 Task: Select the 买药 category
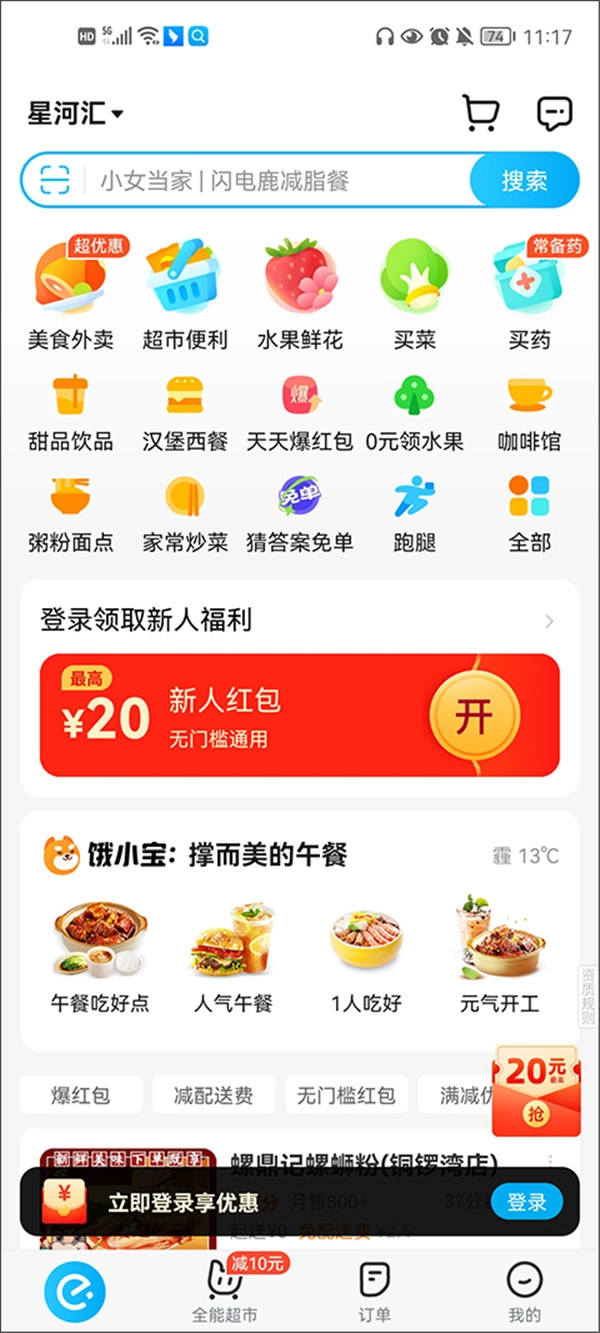529,295
